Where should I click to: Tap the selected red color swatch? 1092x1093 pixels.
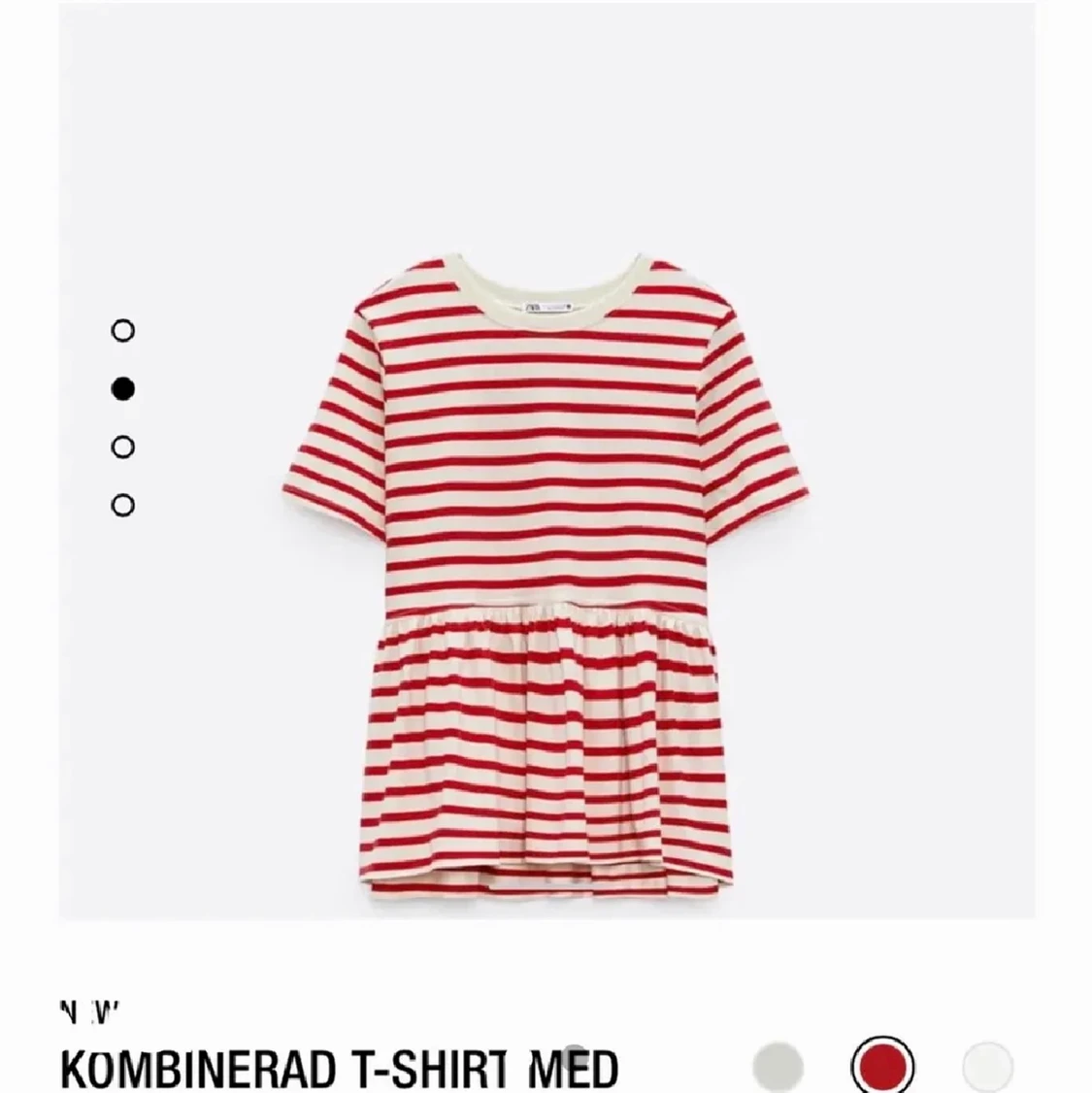(882, 1066)
